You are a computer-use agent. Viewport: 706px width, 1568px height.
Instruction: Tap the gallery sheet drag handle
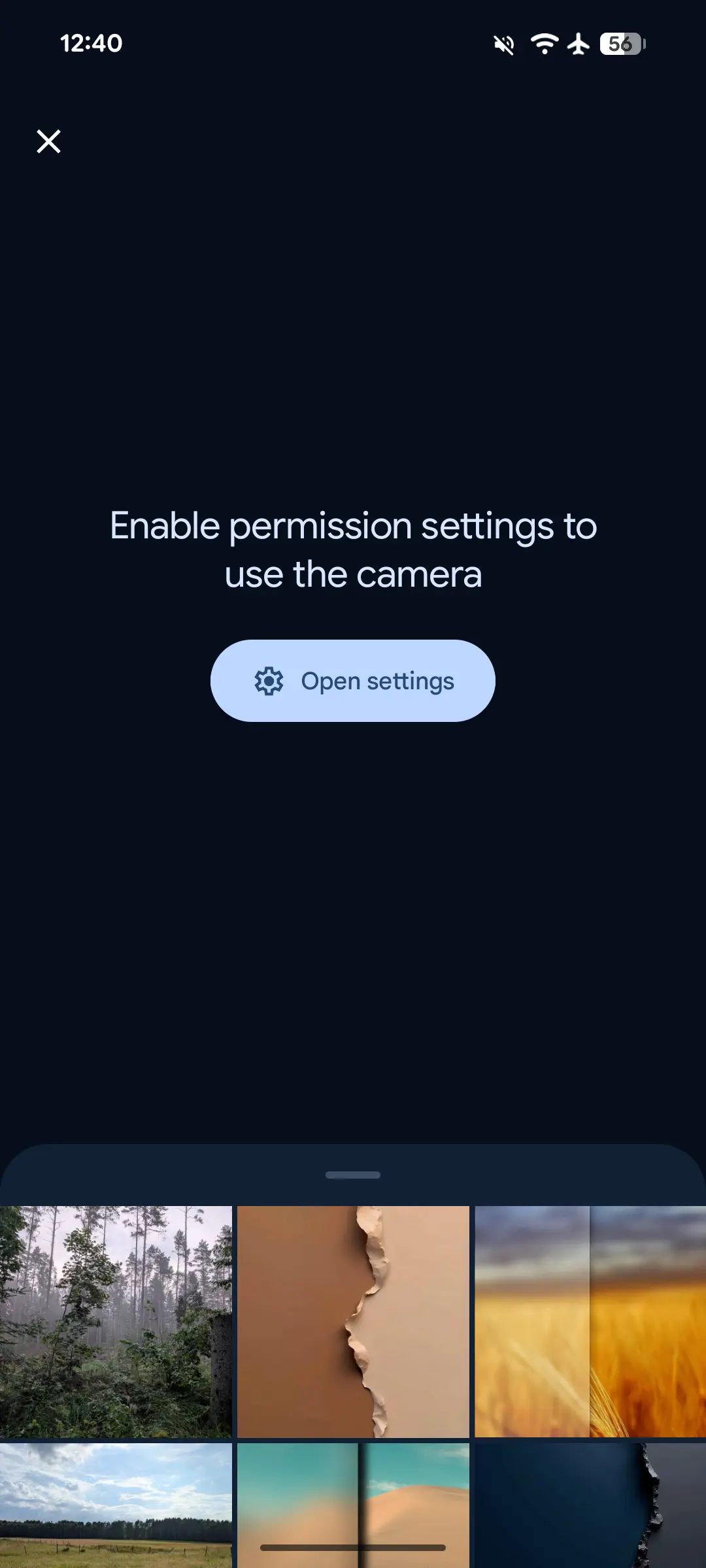(353, 1175)
